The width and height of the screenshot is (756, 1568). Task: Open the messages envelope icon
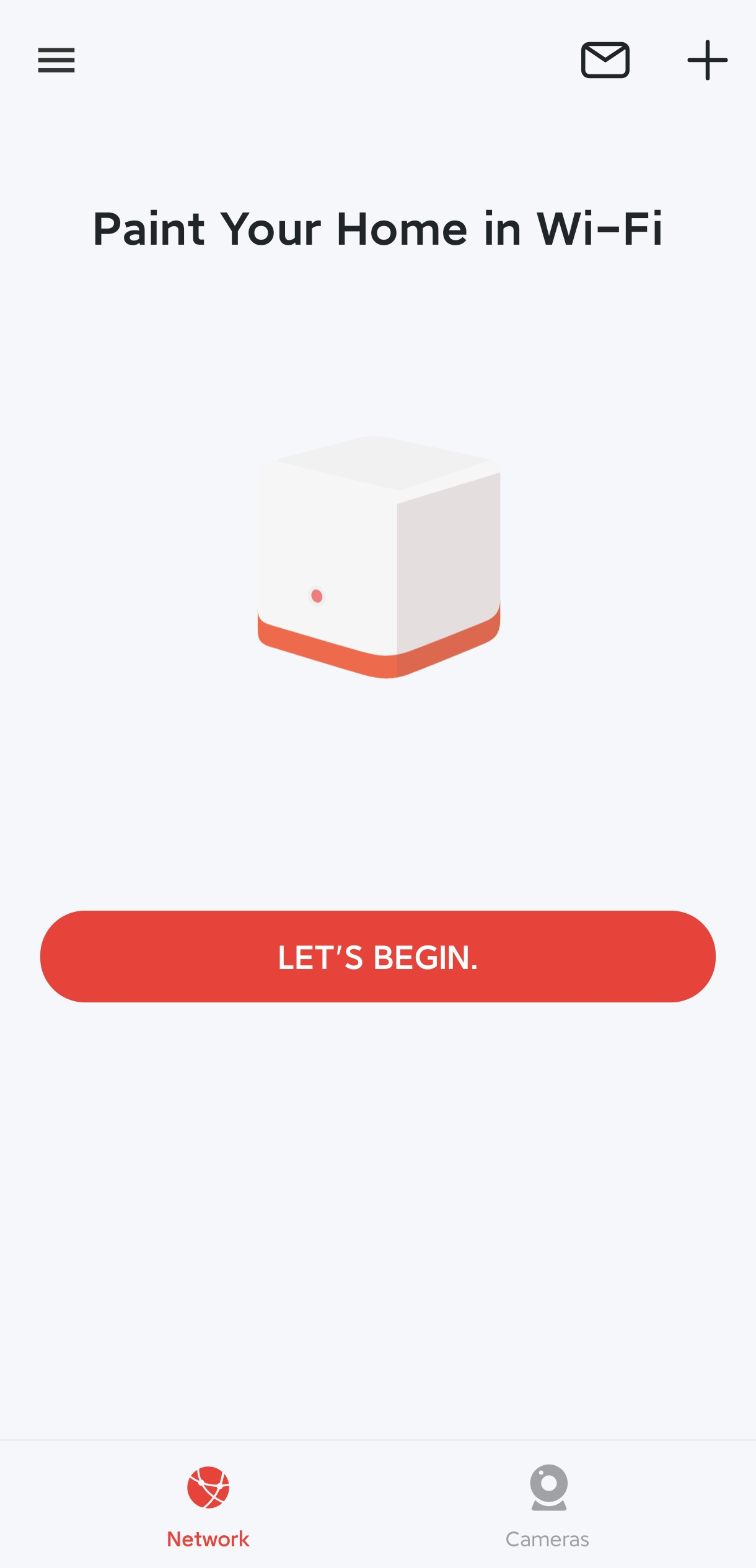click(x=605, y=60)
